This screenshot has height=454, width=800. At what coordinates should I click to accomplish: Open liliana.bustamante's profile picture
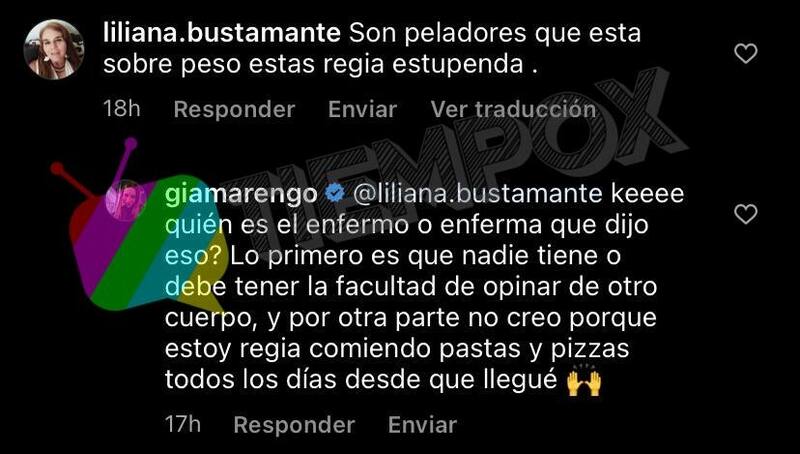pyautogui.click(x=54, y=49)
